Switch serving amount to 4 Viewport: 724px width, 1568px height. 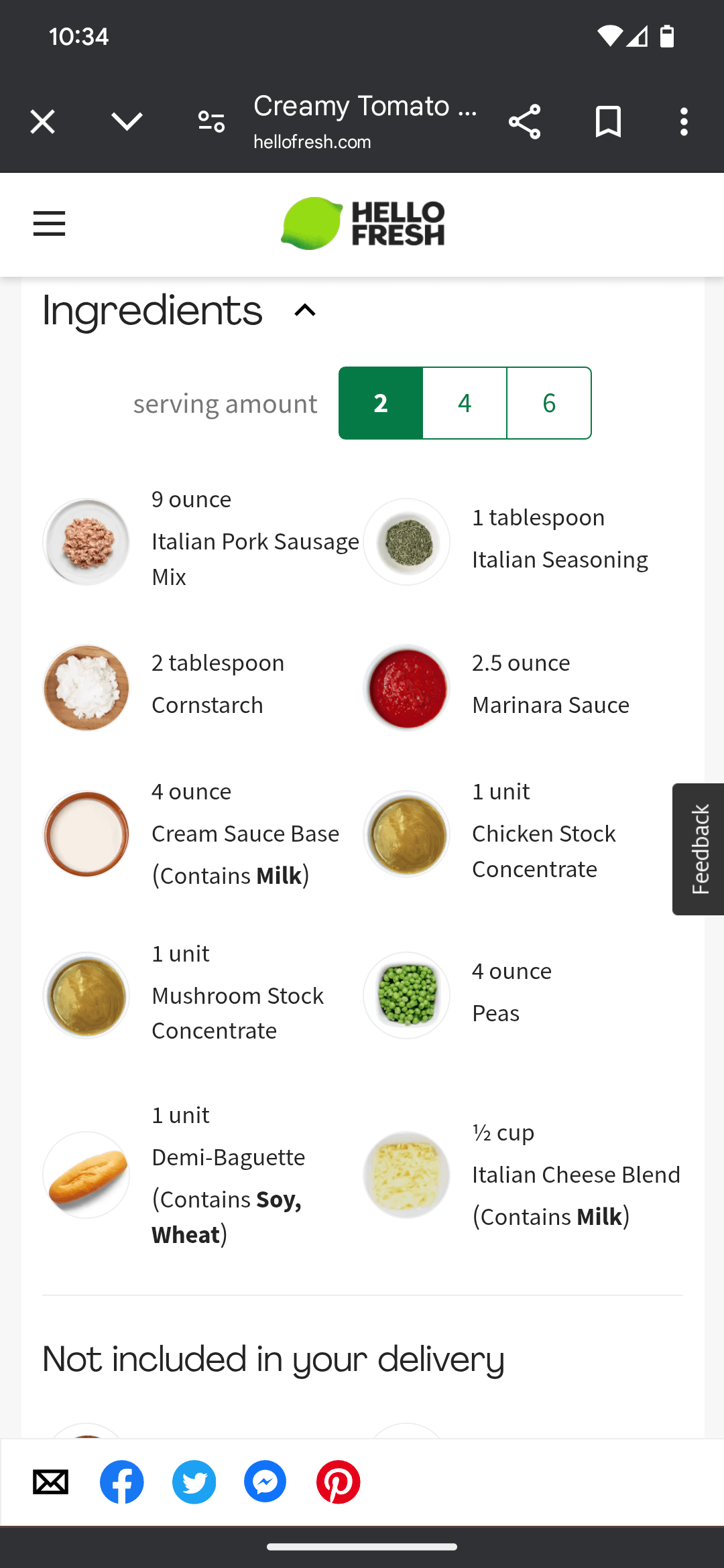pyautogui.click(x=465, y=403)
